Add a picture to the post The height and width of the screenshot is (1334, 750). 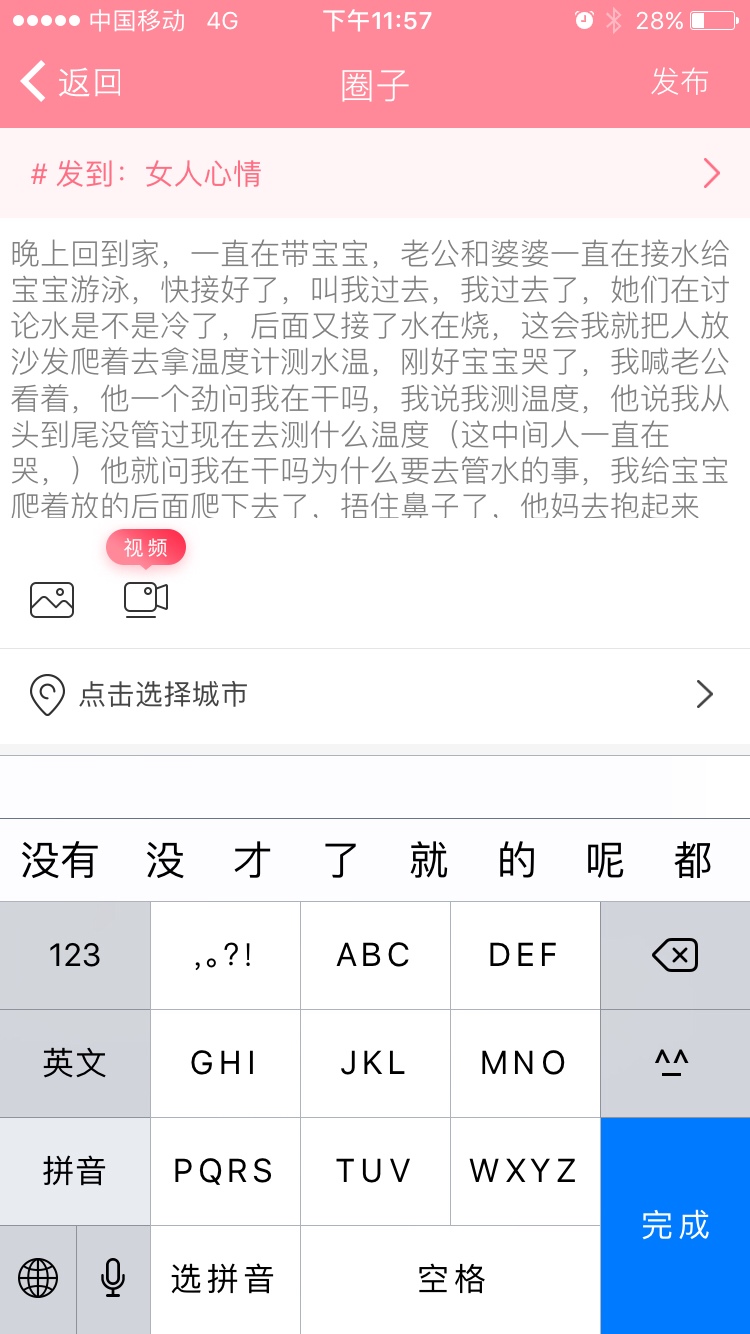pos(52,599)
